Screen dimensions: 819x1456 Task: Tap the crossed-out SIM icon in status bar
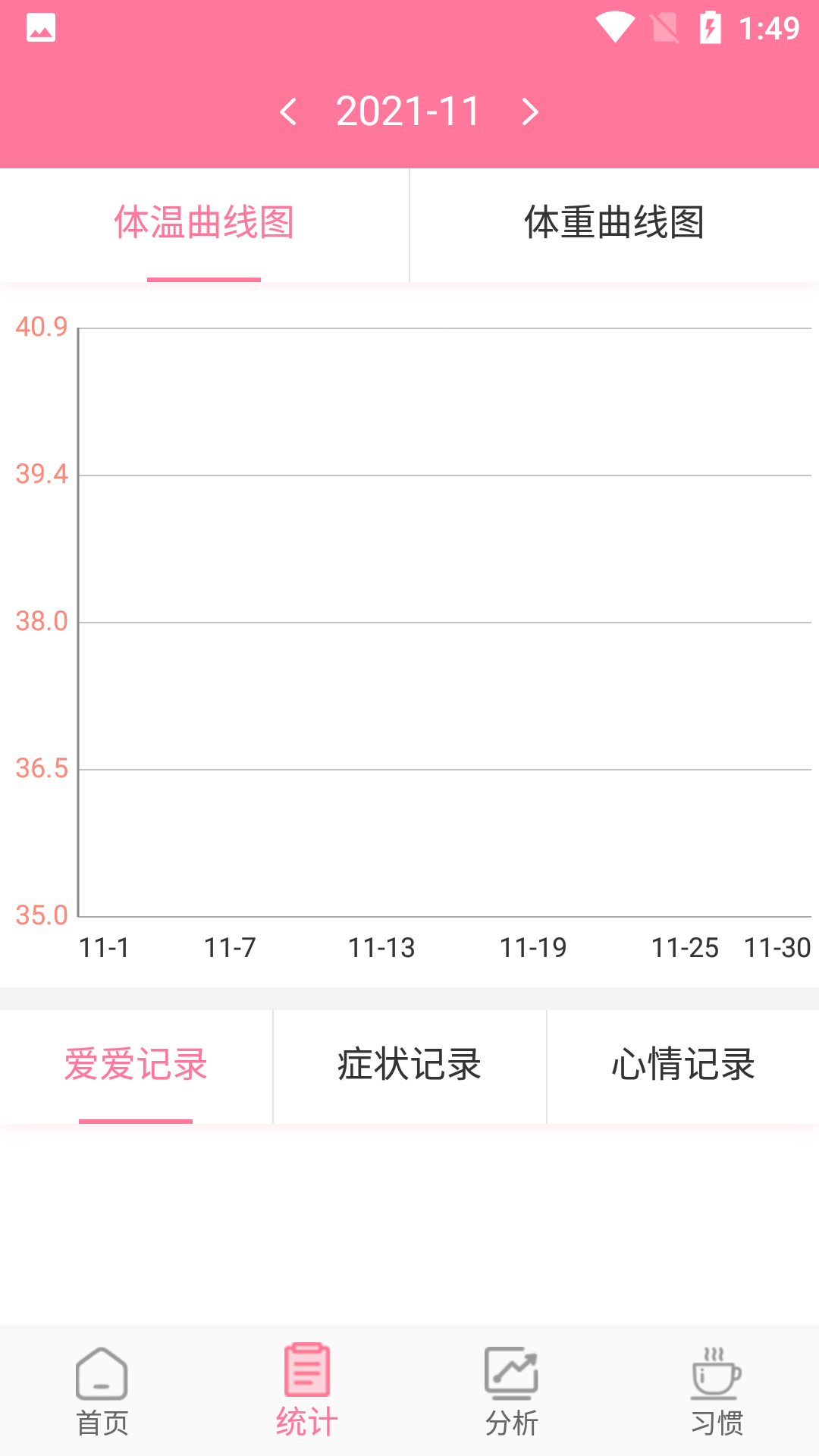tap(665, 27)
